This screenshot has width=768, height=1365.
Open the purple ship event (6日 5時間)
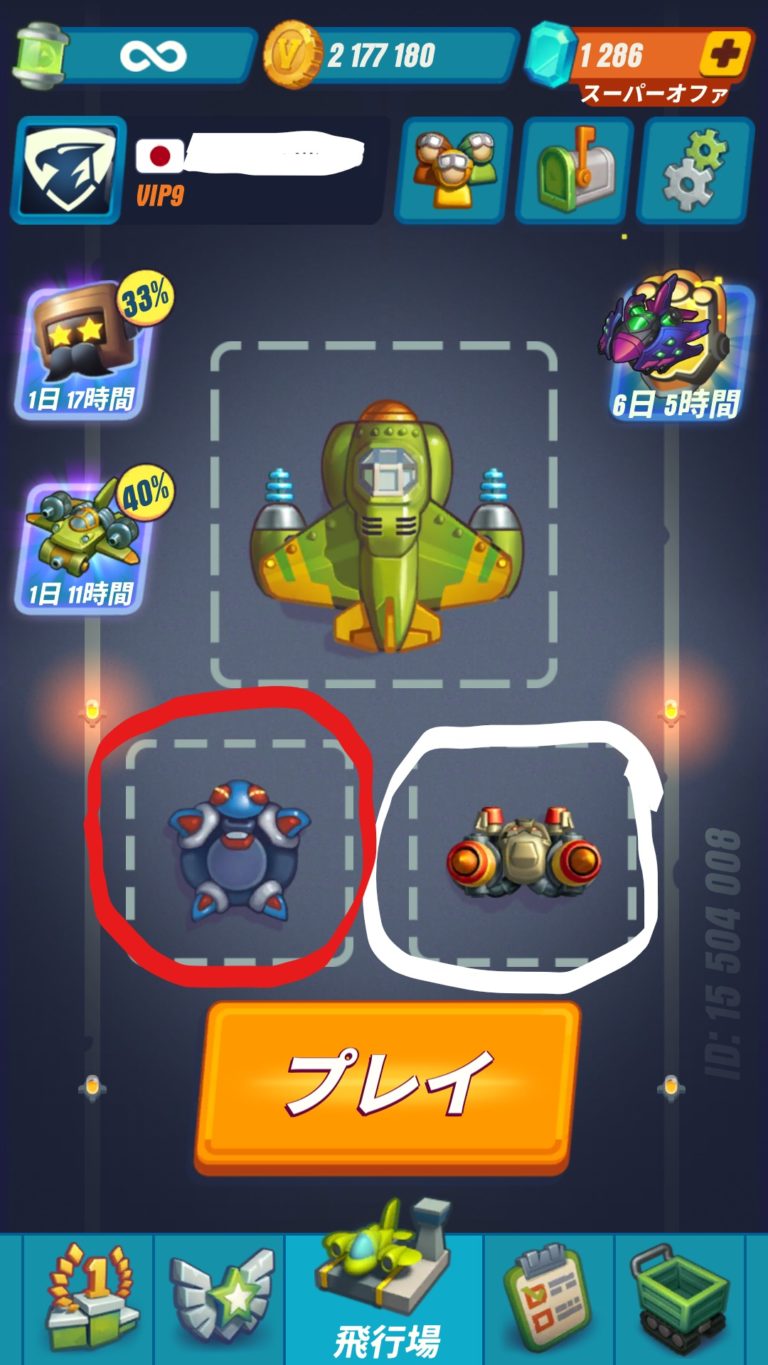tap(678, 350)
